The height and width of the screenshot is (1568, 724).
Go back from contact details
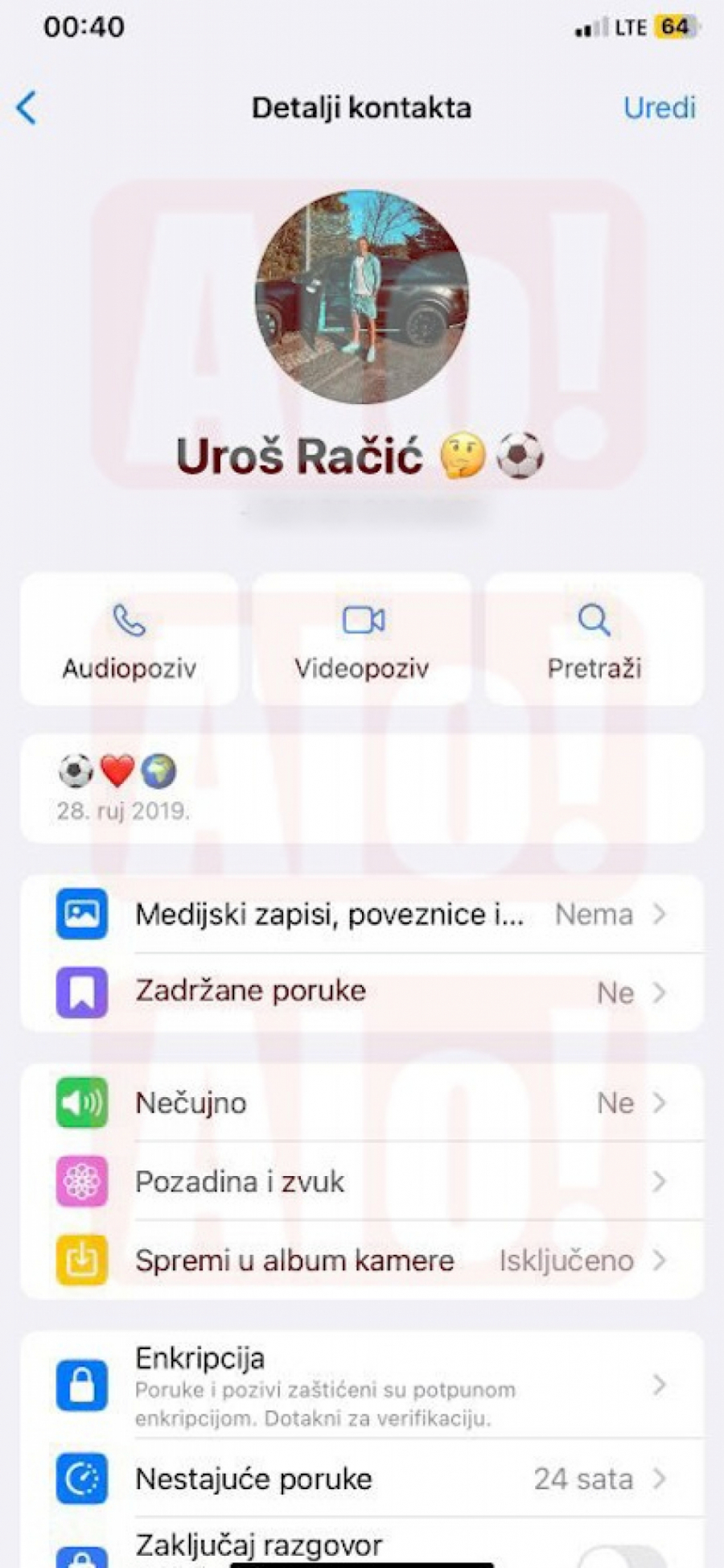27,108
